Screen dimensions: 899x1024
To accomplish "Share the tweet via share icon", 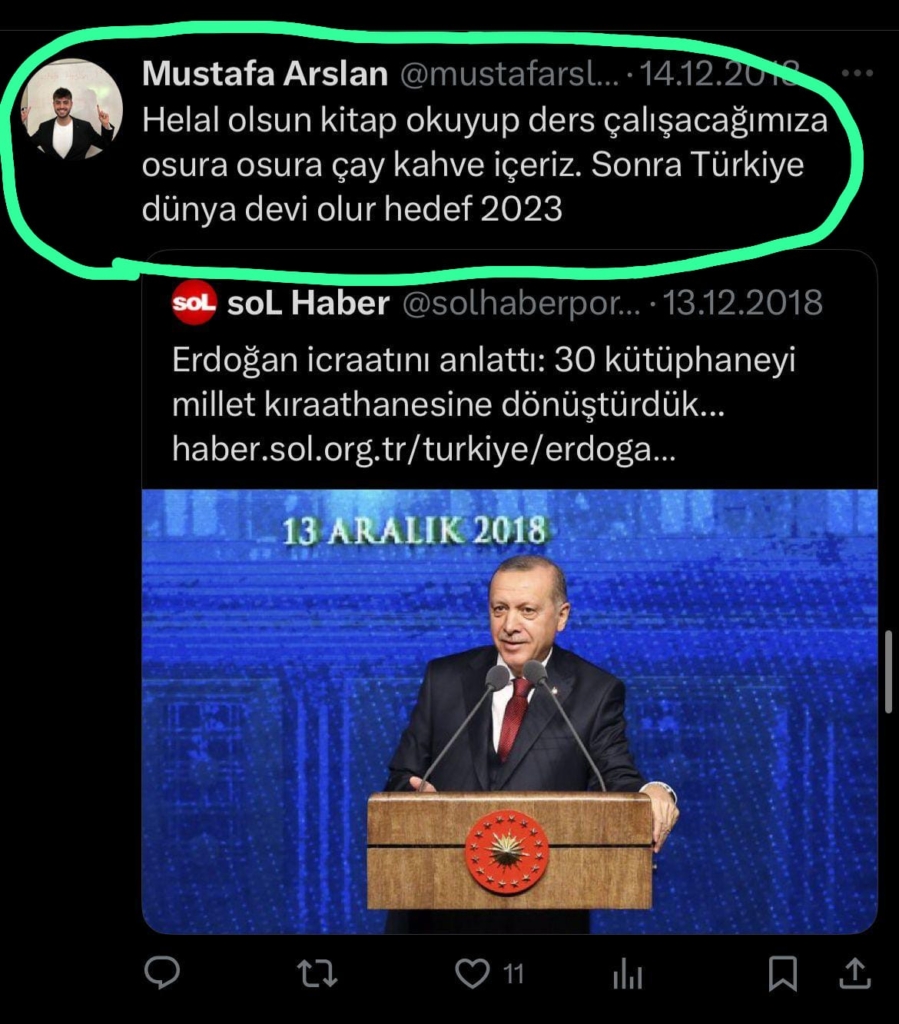I will point(855,972).
